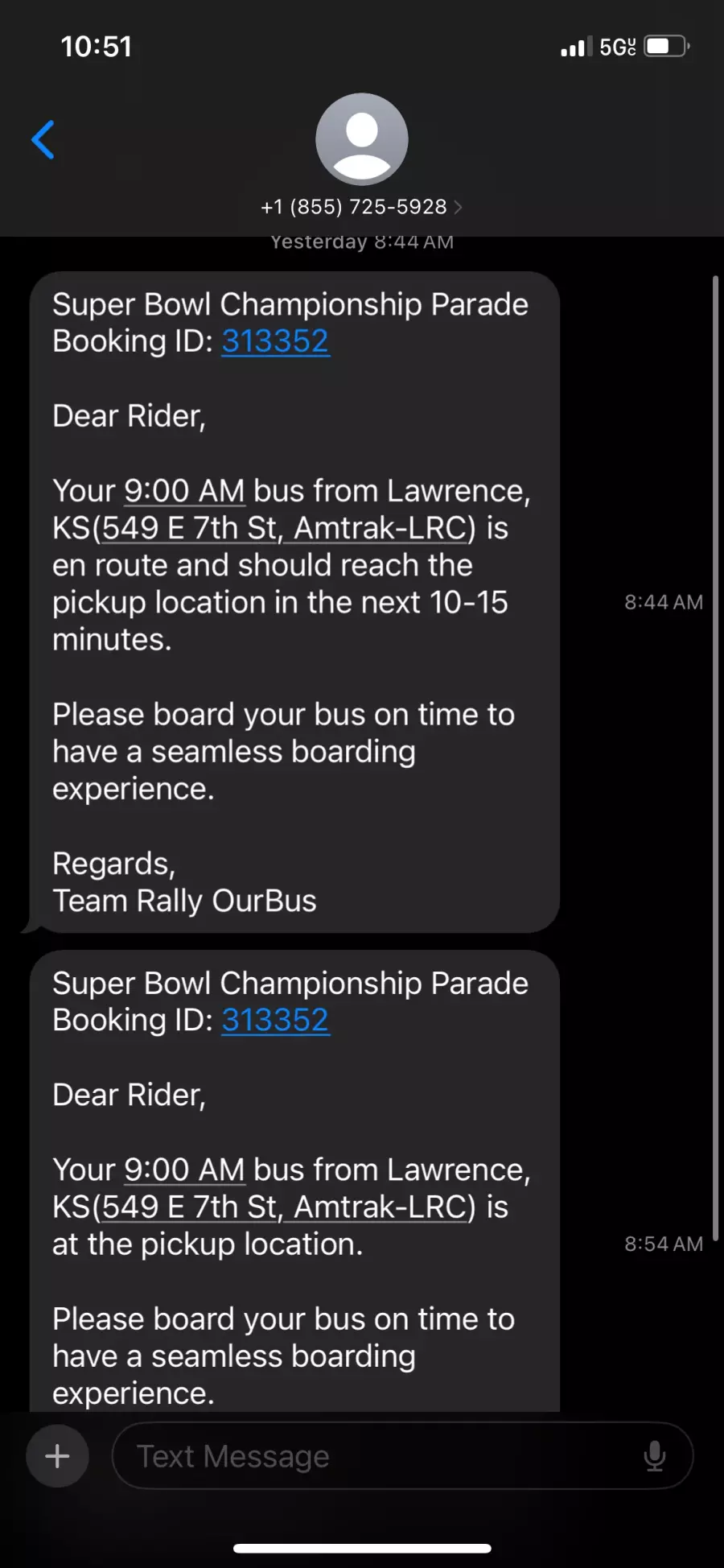724x1568 pixels.
Task: Focus the Text Message field
Action: click(378, 1456)
